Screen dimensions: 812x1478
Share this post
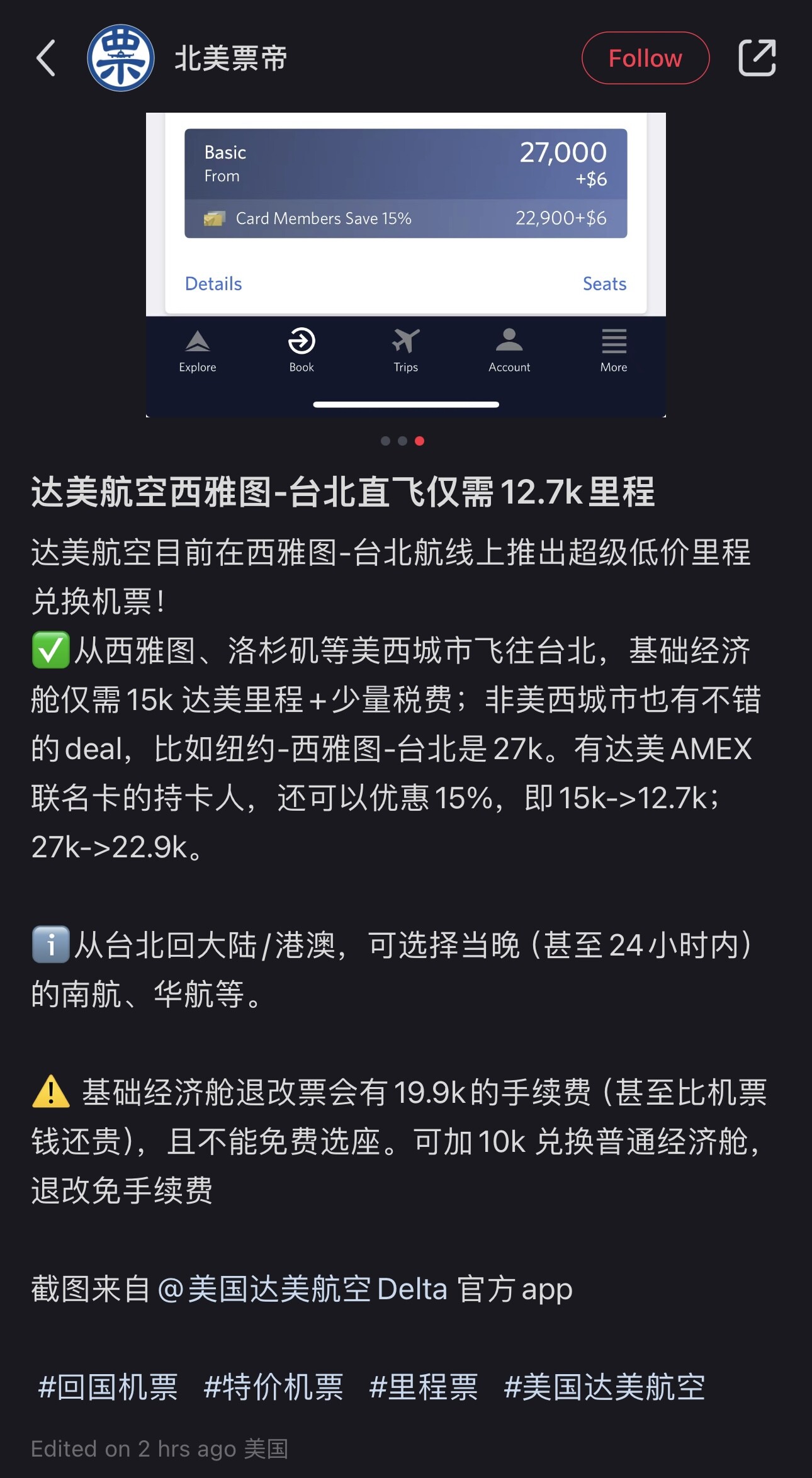click(757, 58)
